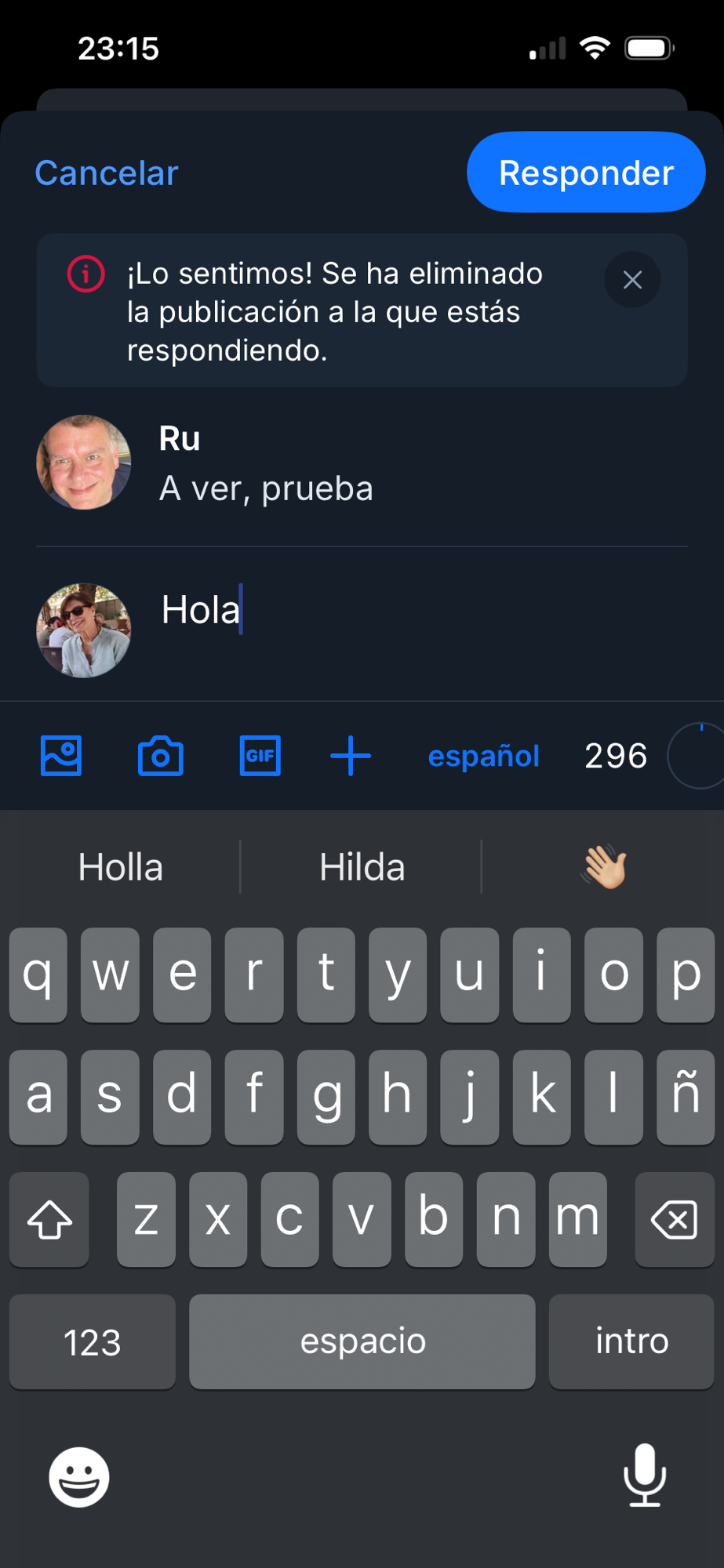
Task: Cancel the reply draft
Action: point(107,173)
